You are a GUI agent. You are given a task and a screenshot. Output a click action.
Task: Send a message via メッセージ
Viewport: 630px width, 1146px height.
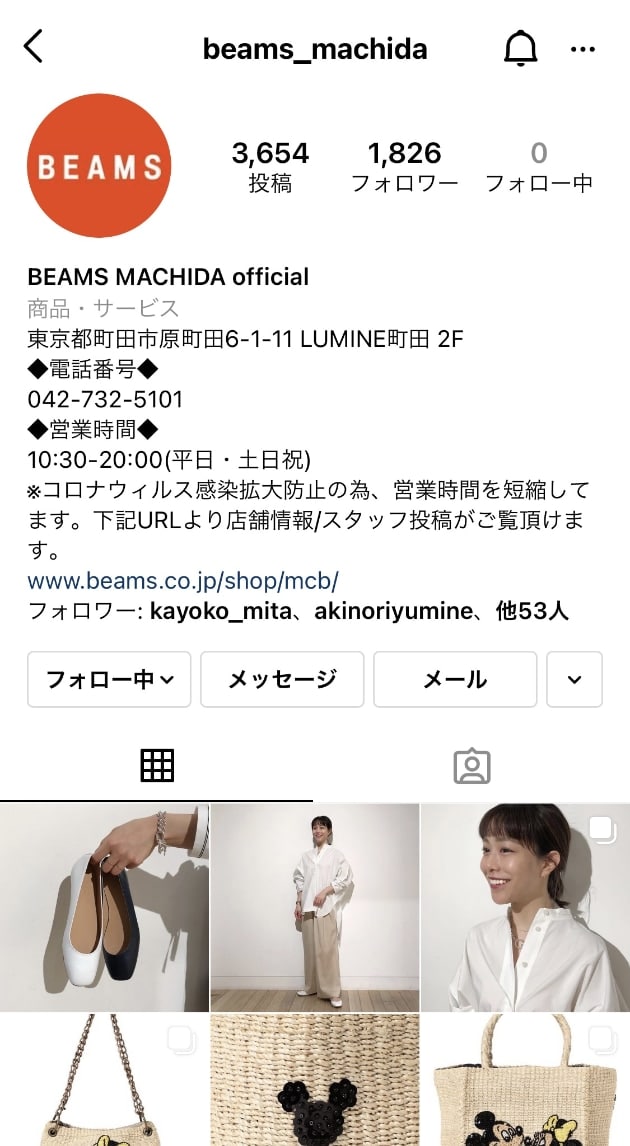point(283,680)
